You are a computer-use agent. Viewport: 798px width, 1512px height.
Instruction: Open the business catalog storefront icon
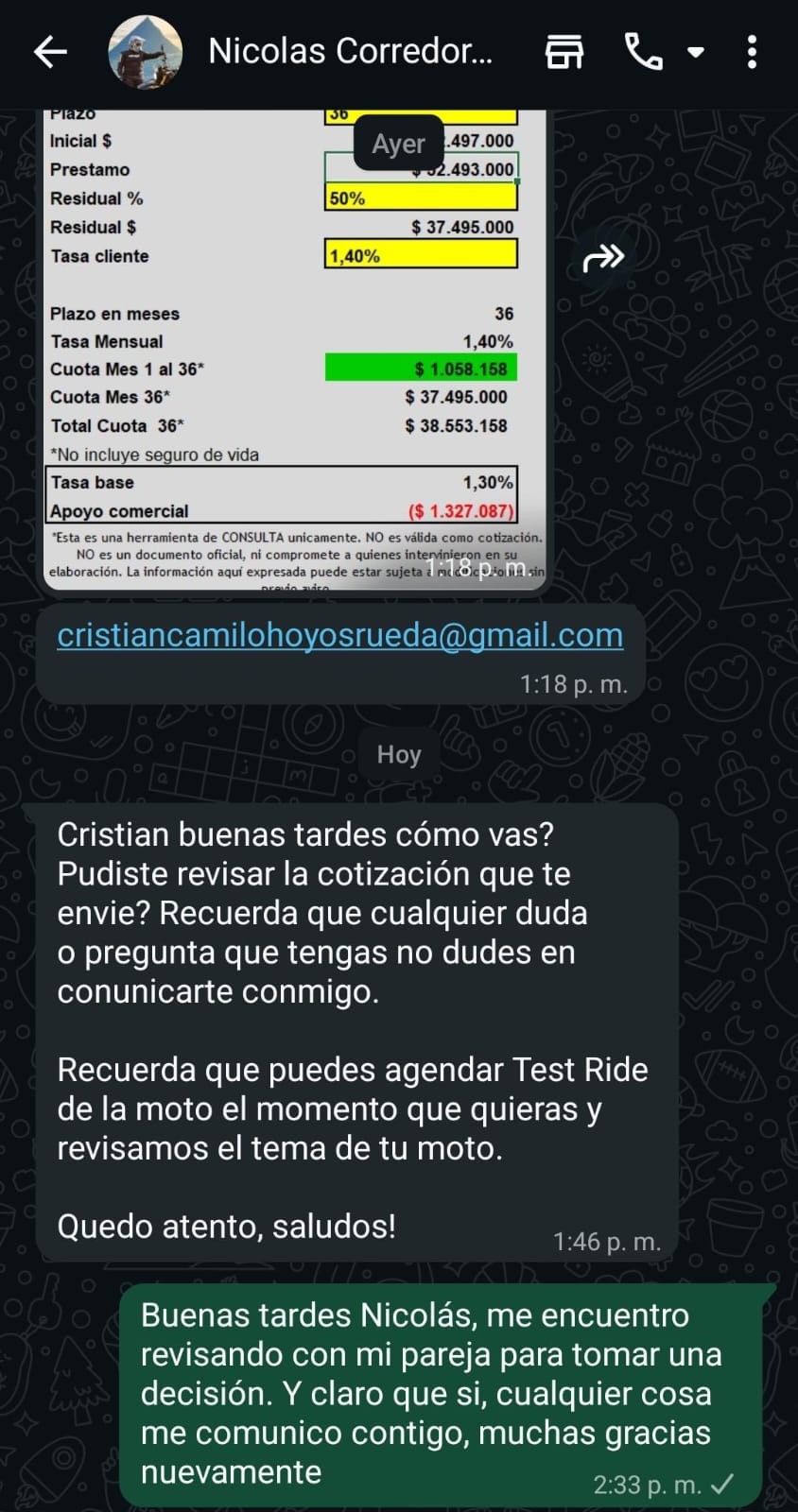(x=564, y=52)
